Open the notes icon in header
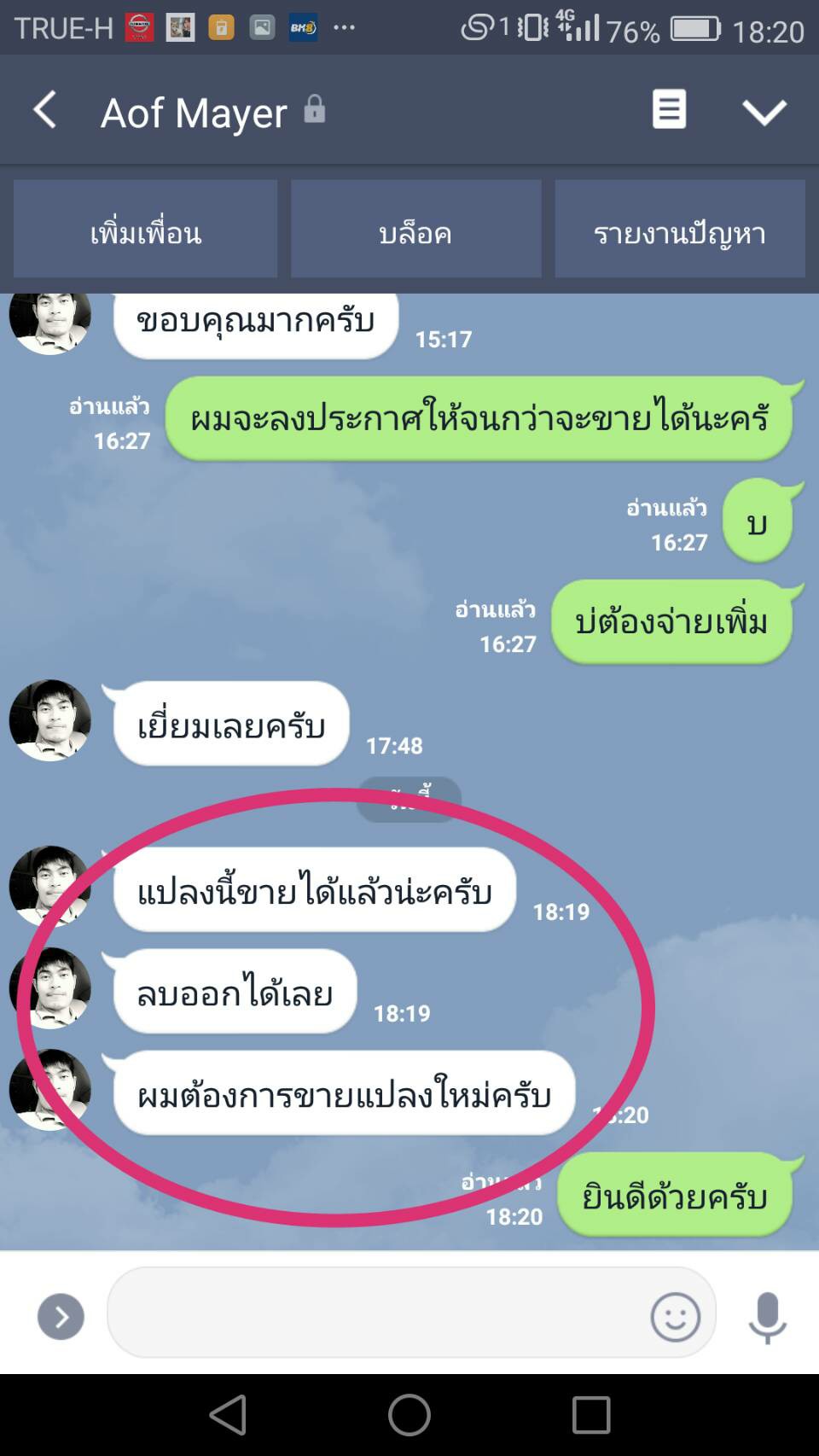 pyautogui.click(x=669, y=110)
